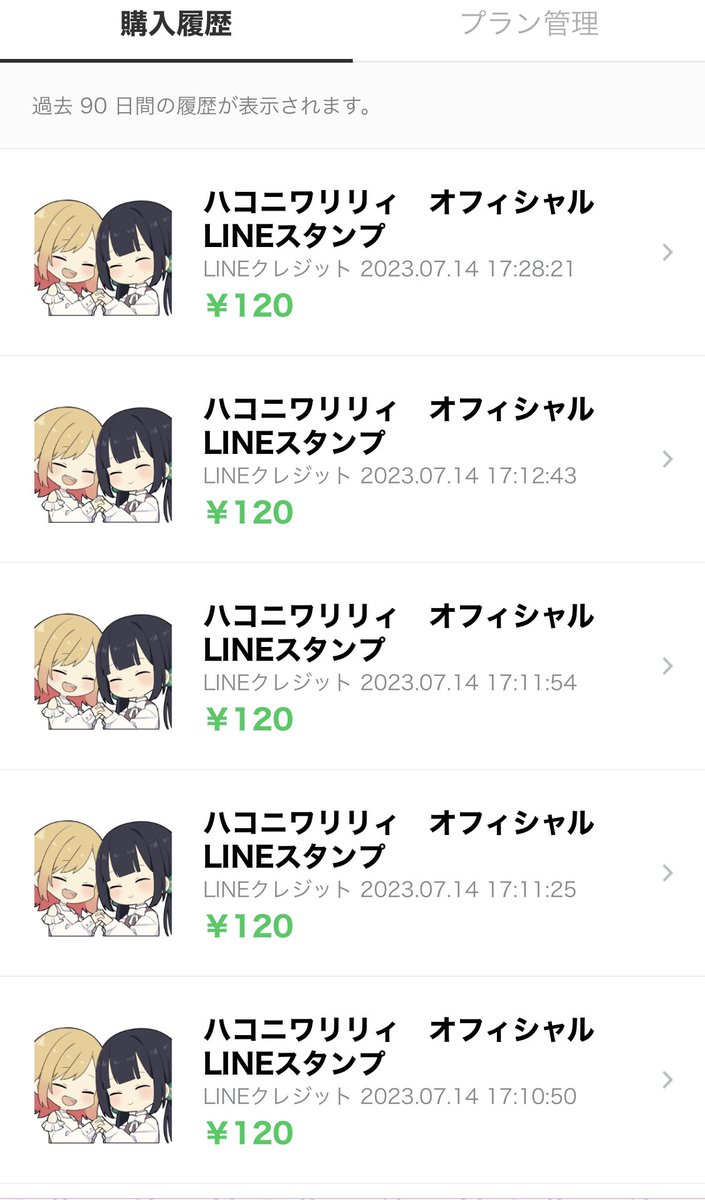The image size is (705, 1200).
Task: View the purchase made at 17:11:54
Action: (x=352, y=666)
